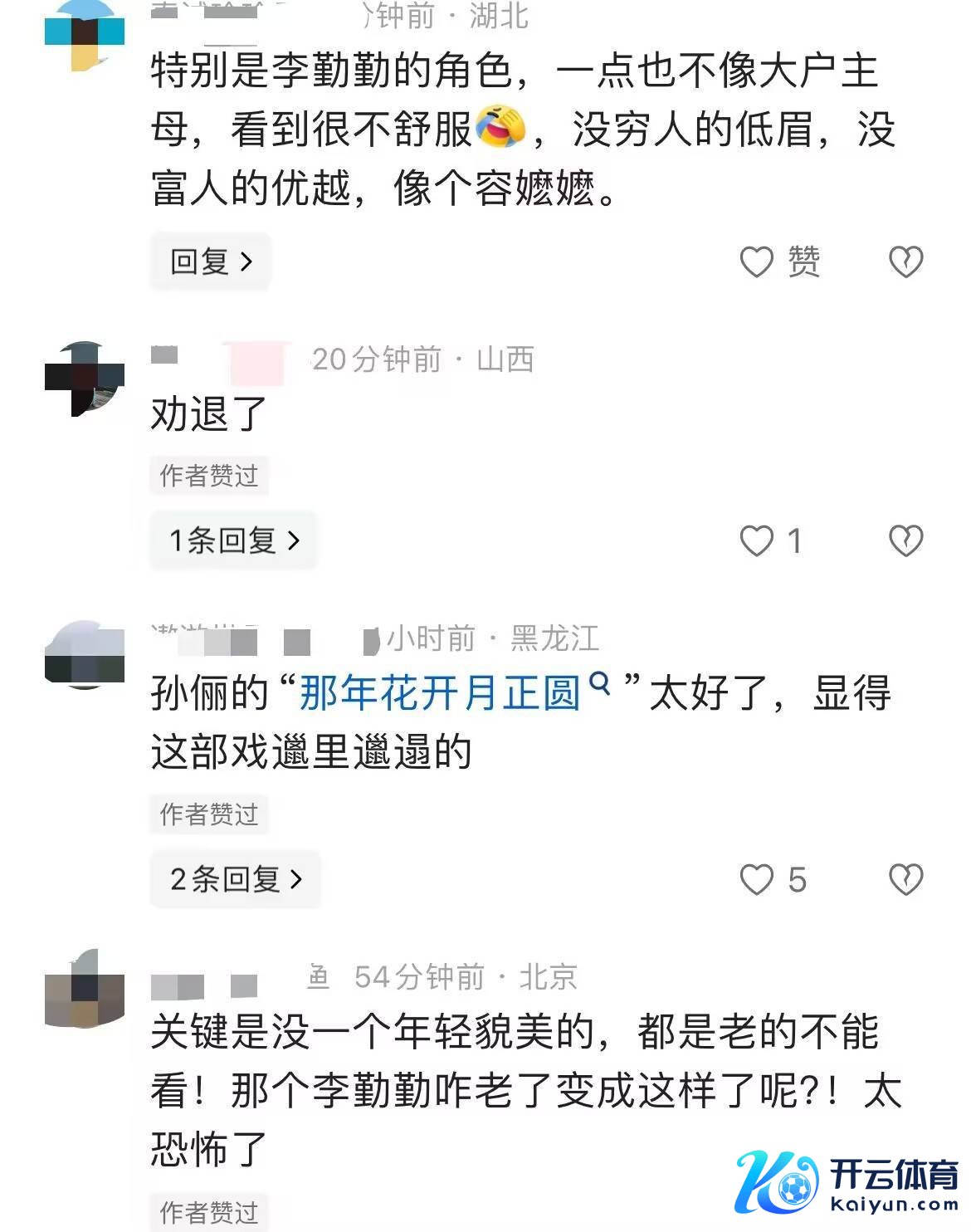Like the comment about 孙俪

[x=757, y=879]
